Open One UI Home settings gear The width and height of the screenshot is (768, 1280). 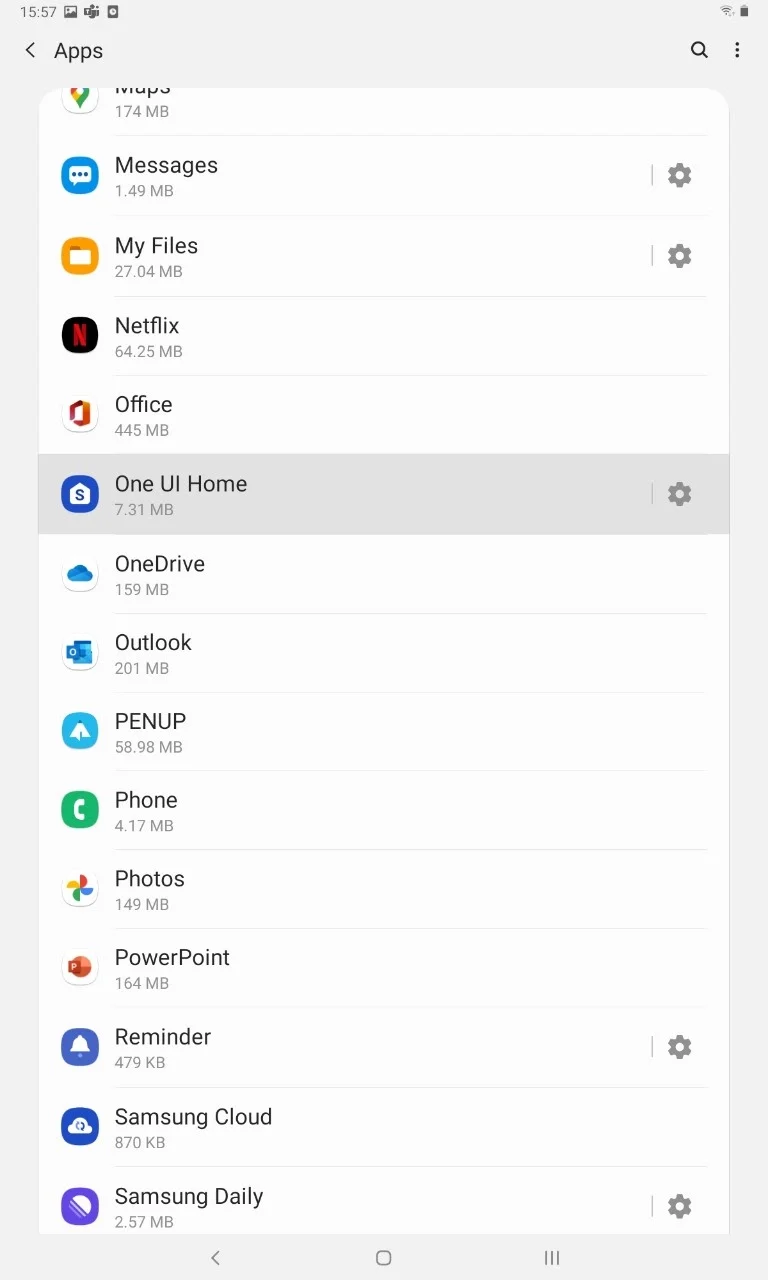coord(679,494)
